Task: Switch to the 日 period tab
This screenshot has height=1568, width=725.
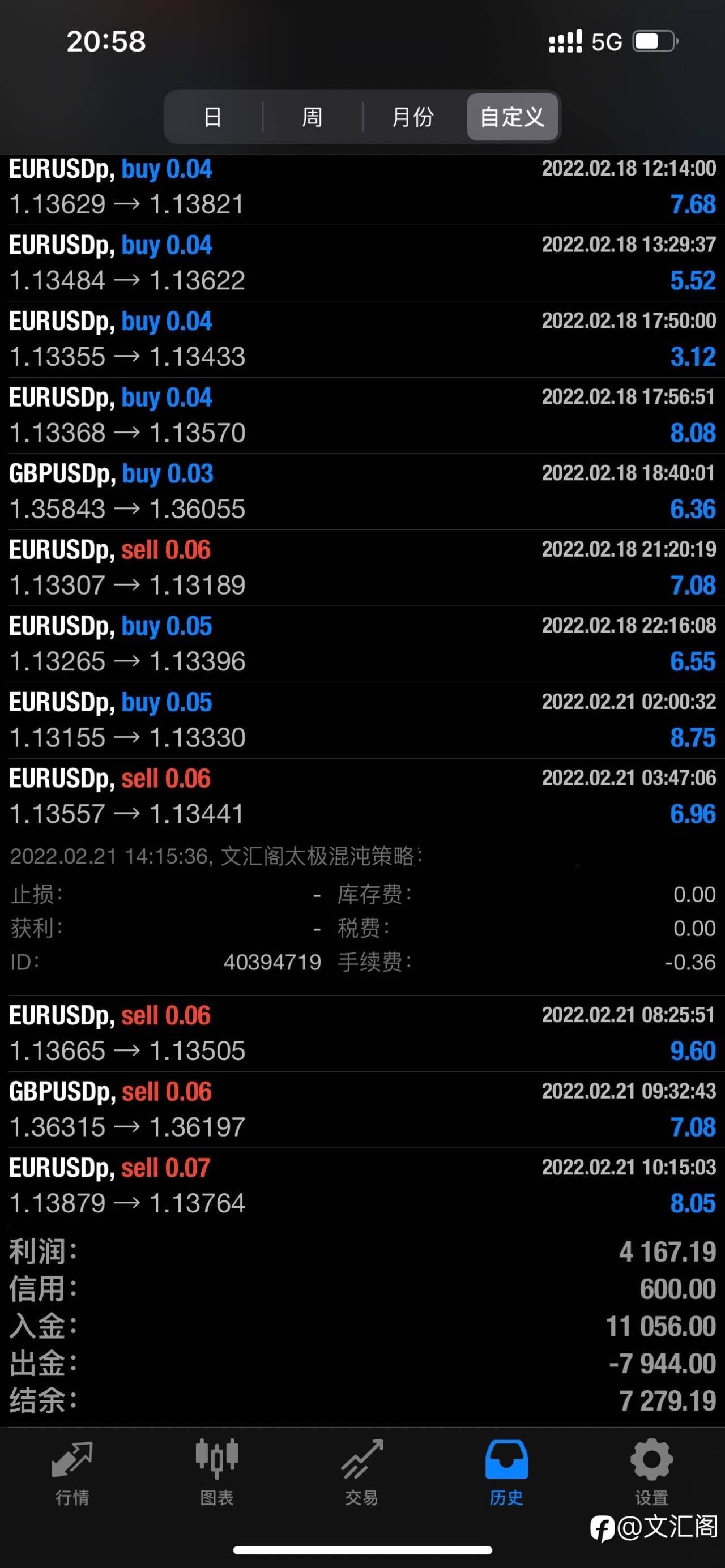Action: pyautogui.click(x=213, y=117)
